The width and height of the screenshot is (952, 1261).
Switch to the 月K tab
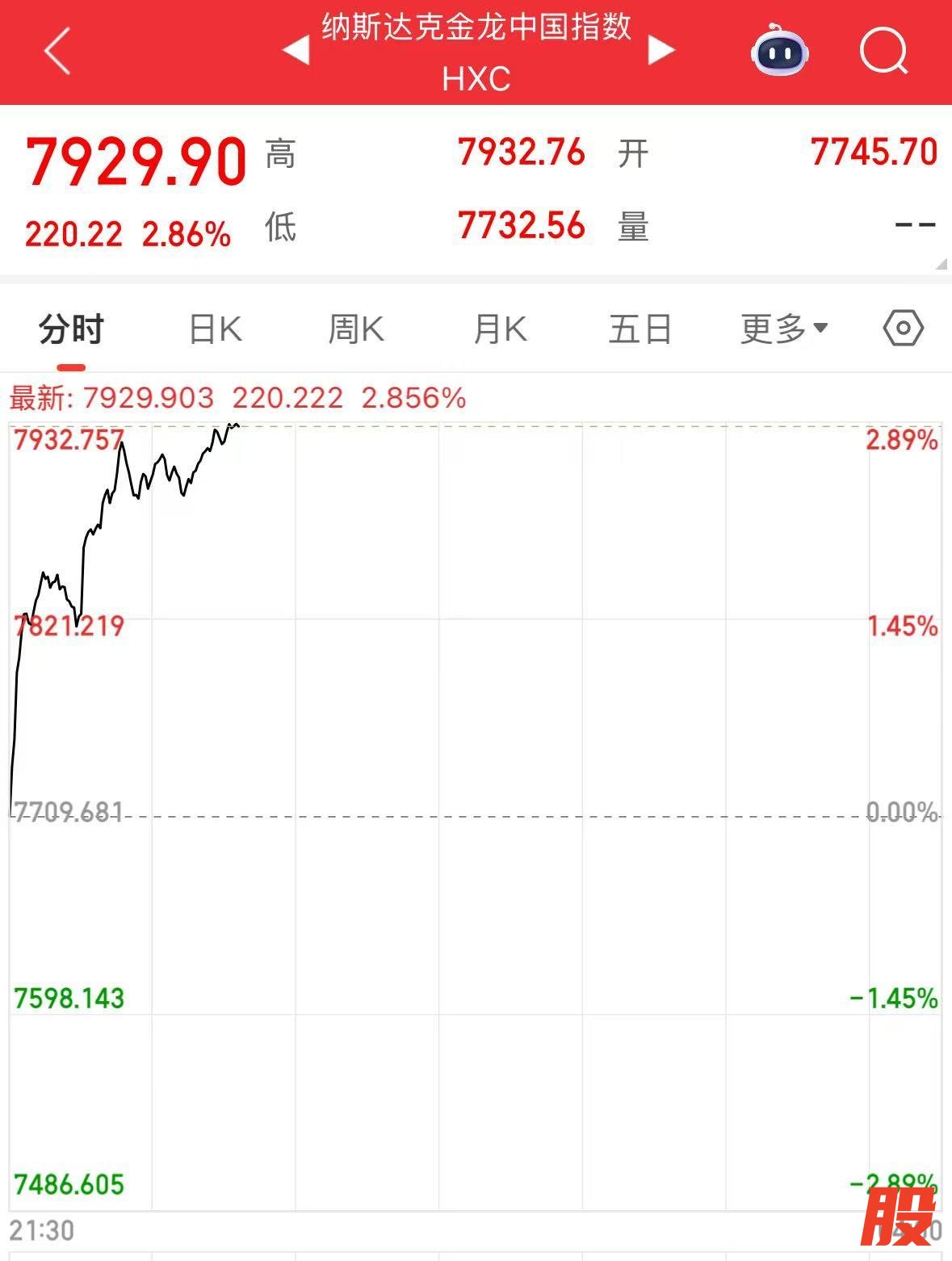coord(500,329)
